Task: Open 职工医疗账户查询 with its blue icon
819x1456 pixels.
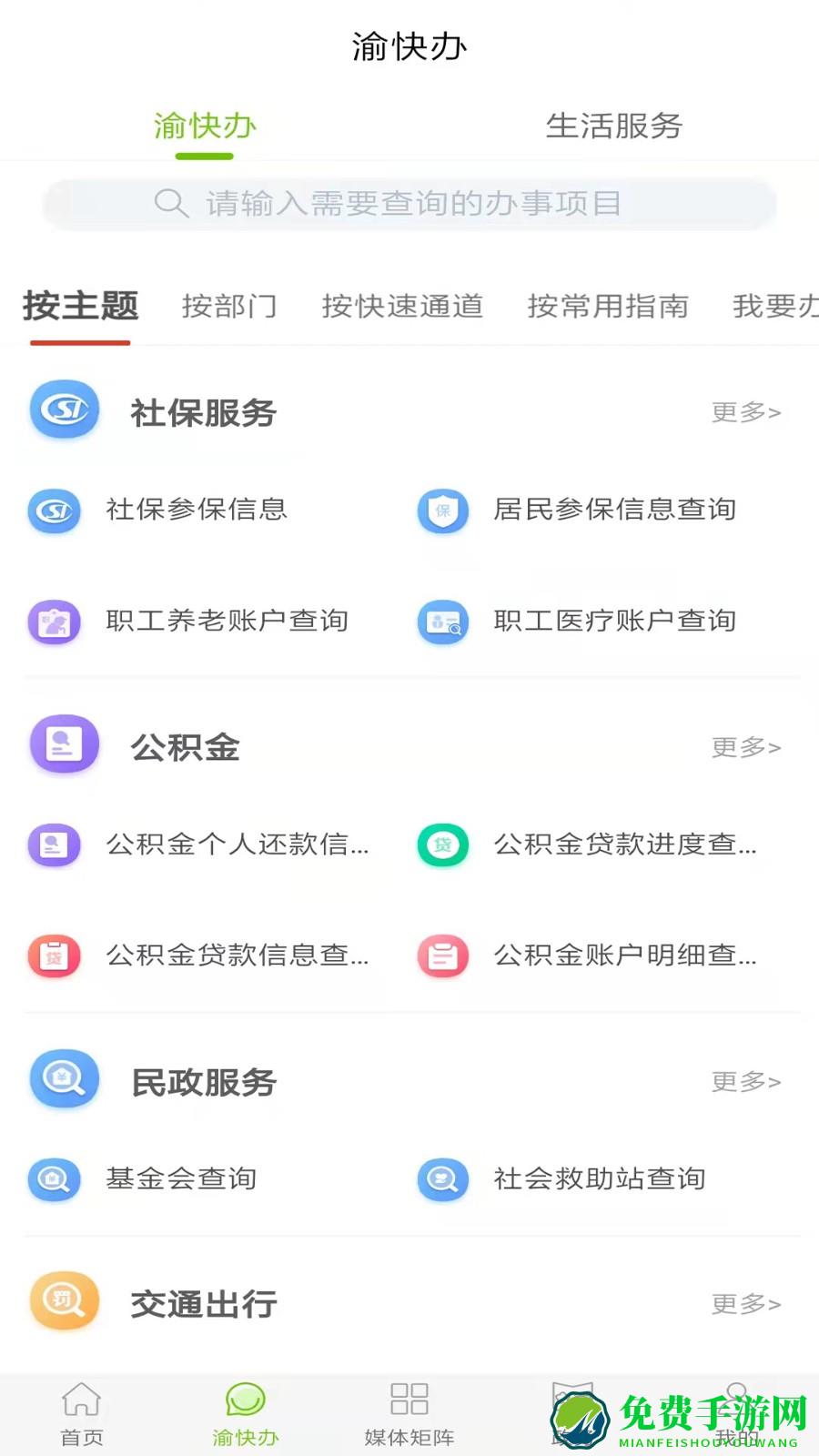Action: tap(442, 622)
